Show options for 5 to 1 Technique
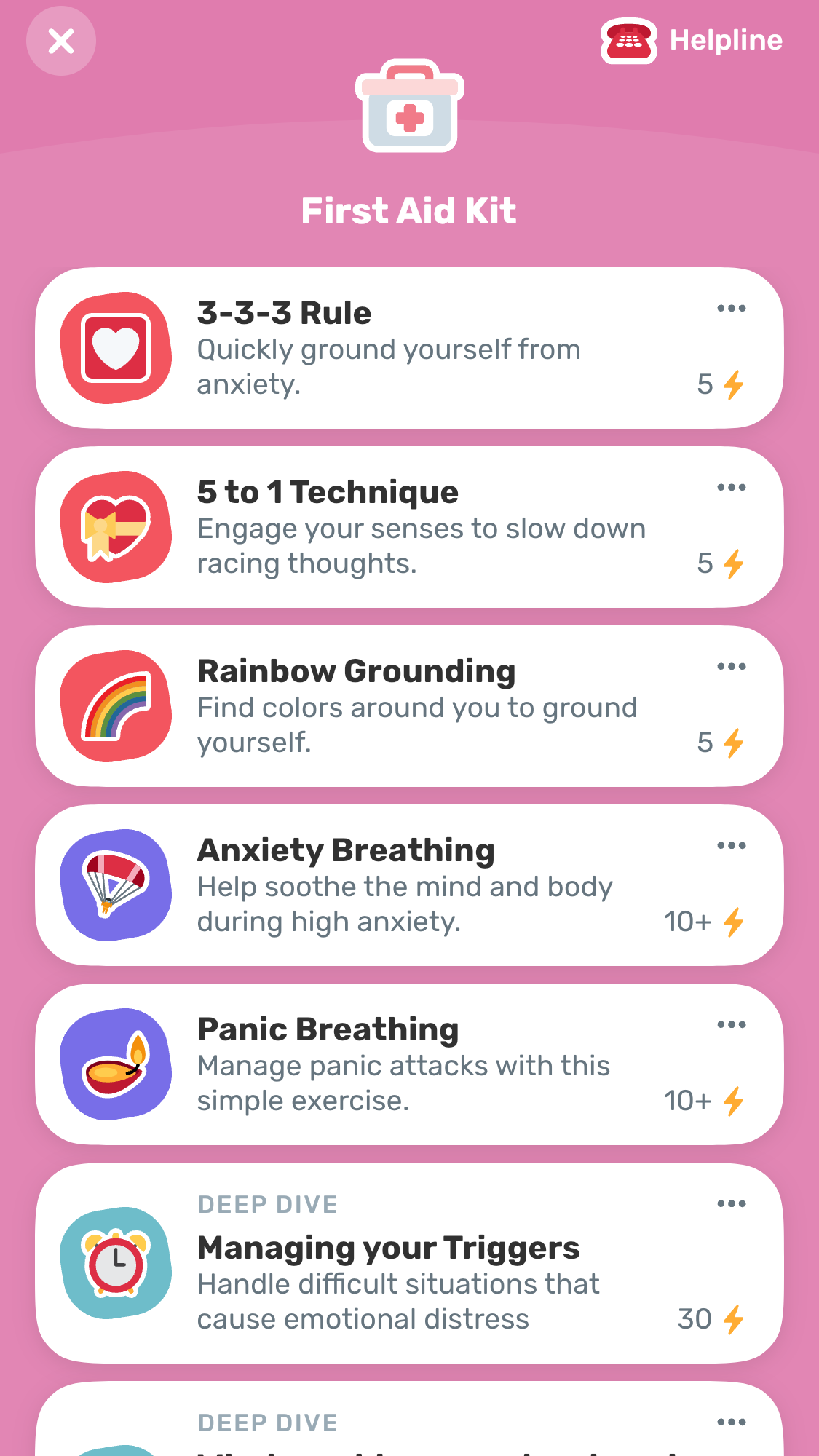Screen dimensions: 819x1456 click(x=731, y=488)
